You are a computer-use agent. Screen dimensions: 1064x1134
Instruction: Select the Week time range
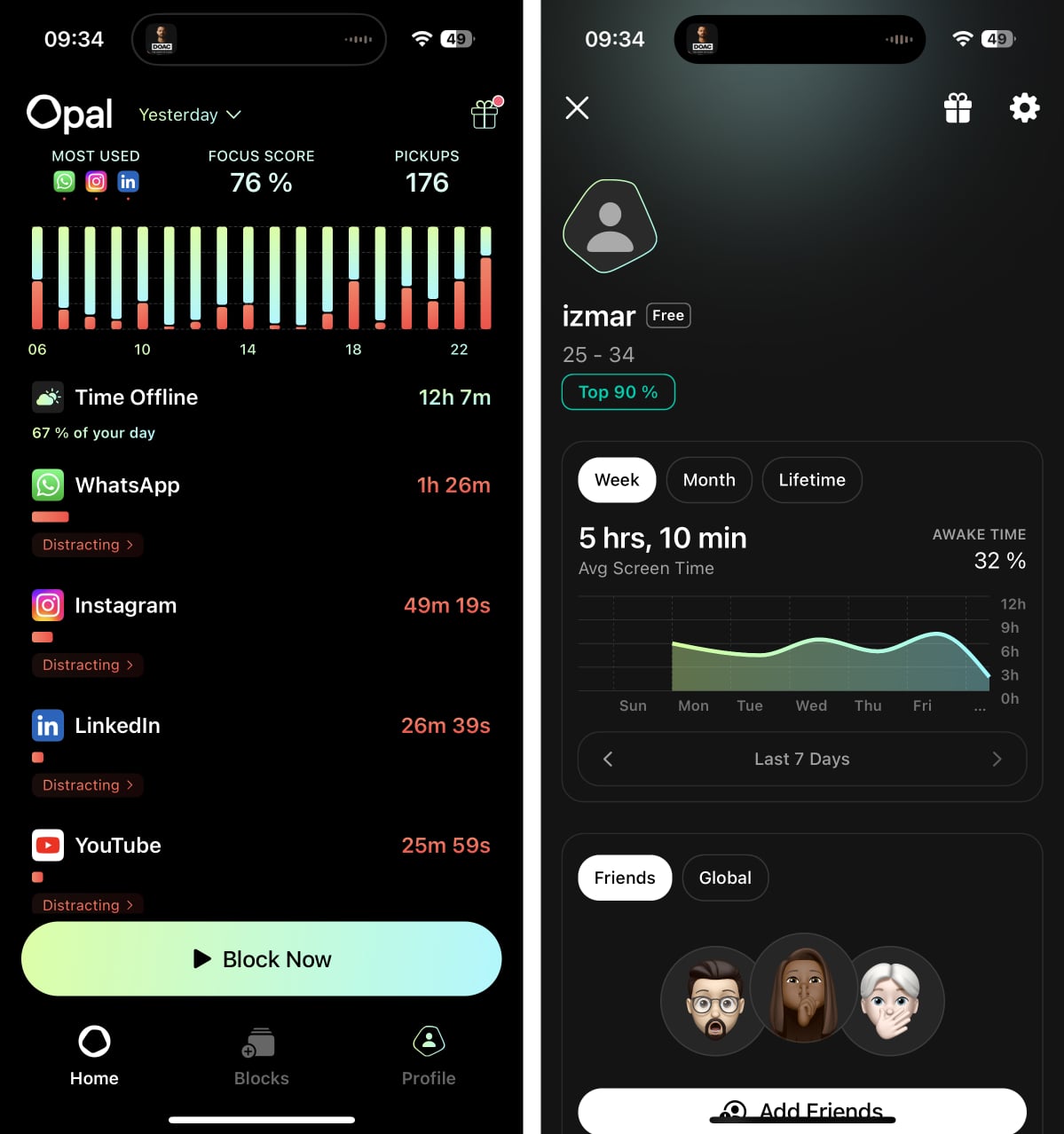point(617,480)
